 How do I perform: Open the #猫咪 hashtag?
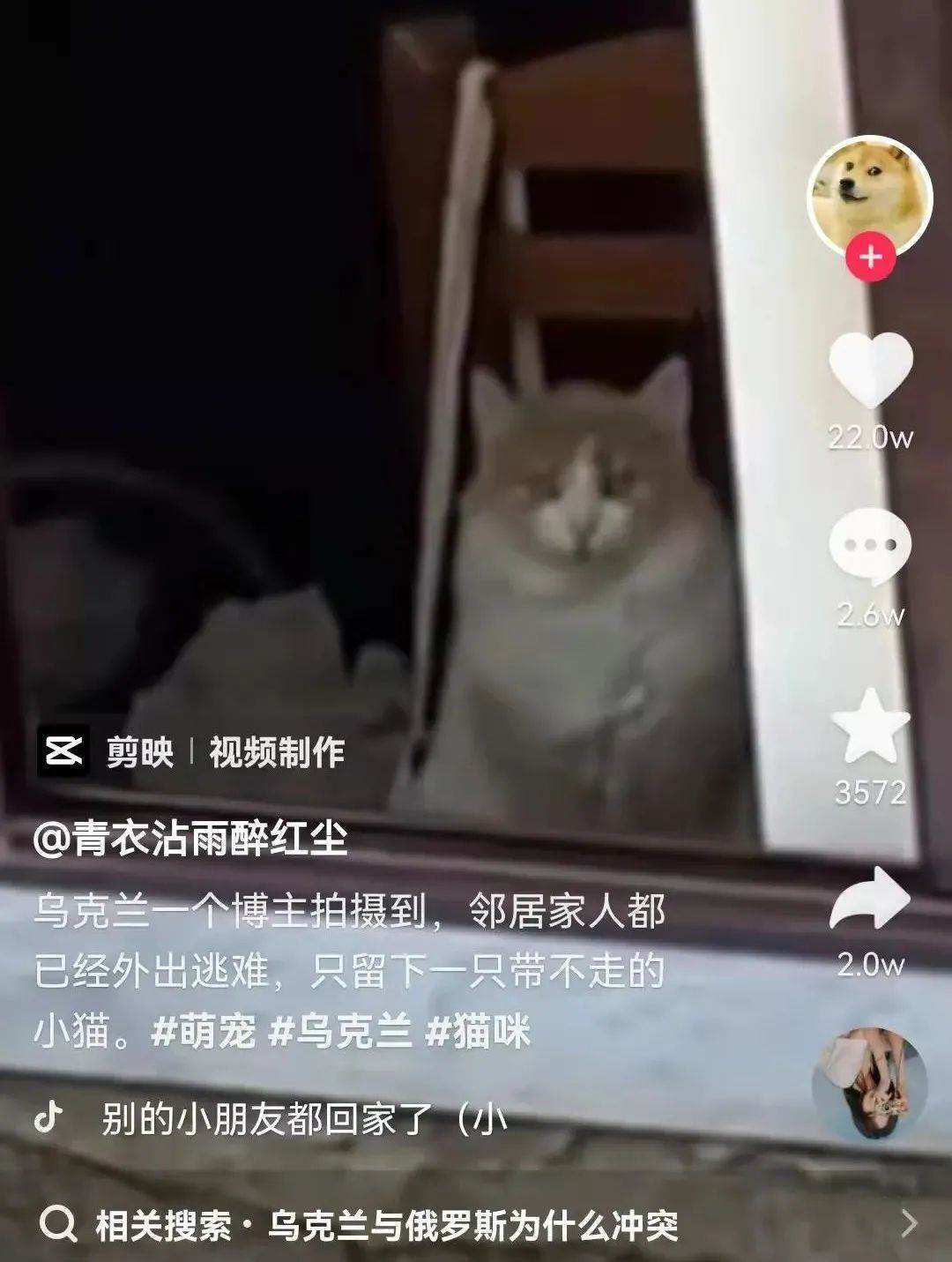(x=478, y=1031)
